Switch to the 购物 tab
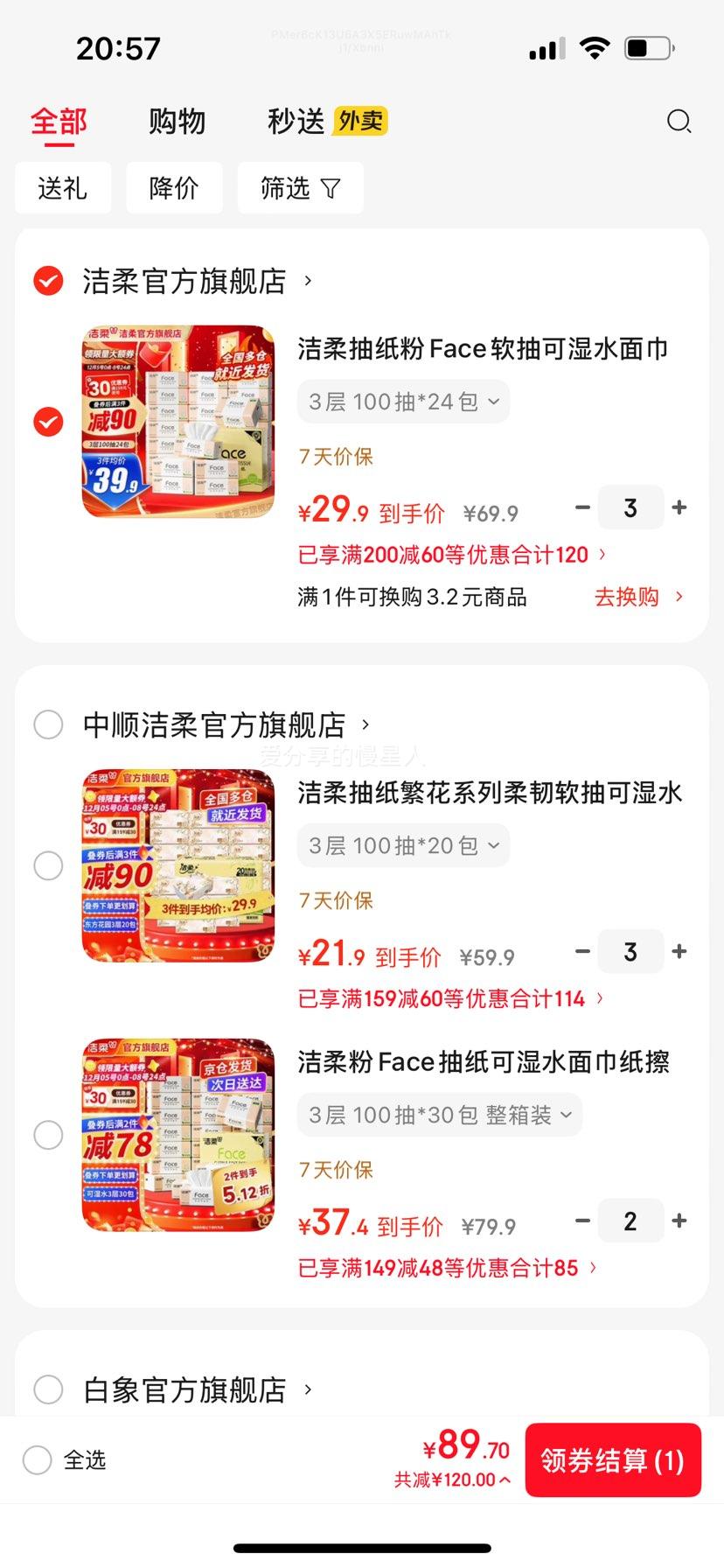The width and height of the screenshot is (724, 1568). 177,122
